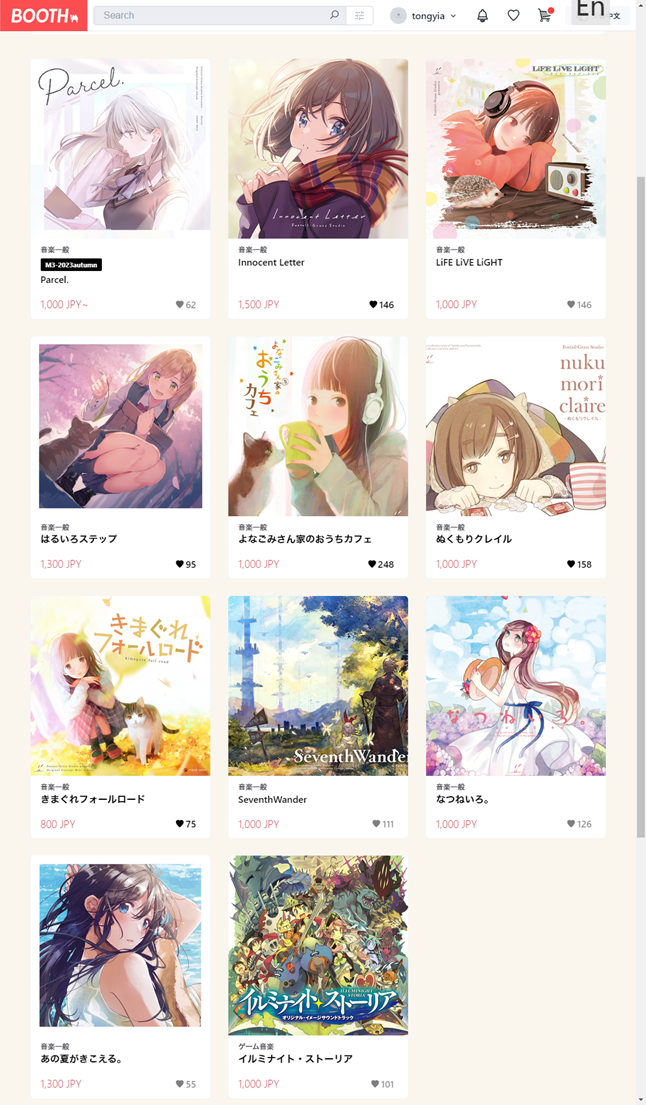Open the notifications bell
Viewport: 646px width, 1105px height.
(x=482, y=16)
